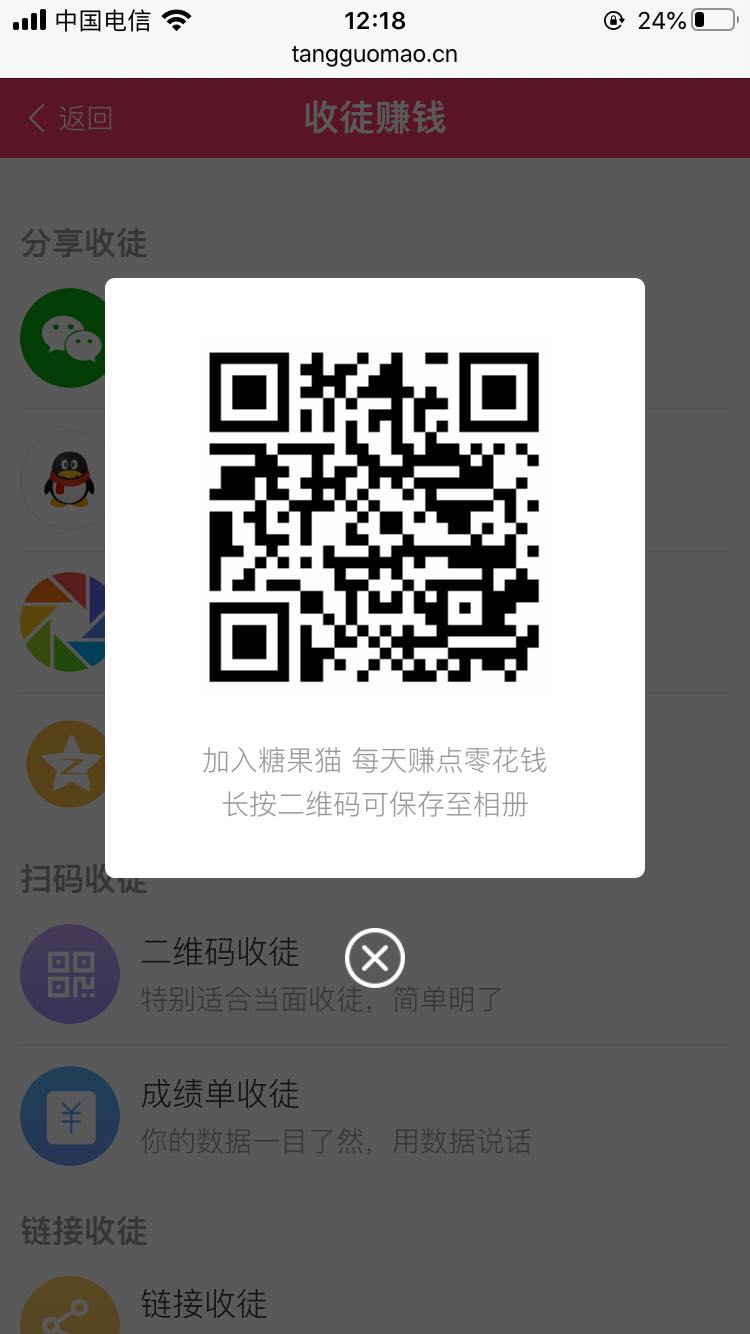Open 成绩单收徒 option

coord(375,1116)
